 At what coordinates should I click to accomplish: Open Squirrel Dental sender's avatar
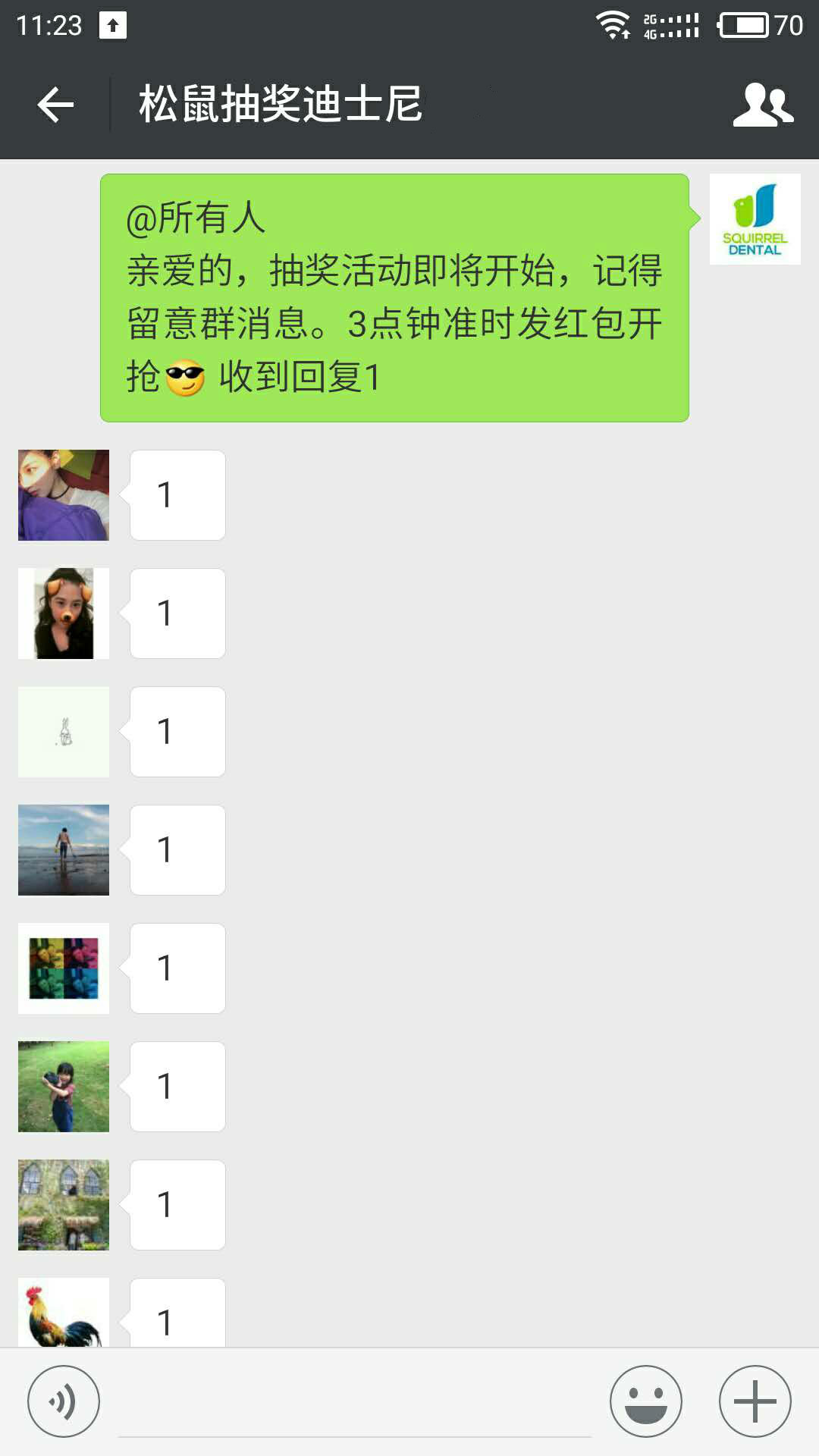click(x=755, y=219)
